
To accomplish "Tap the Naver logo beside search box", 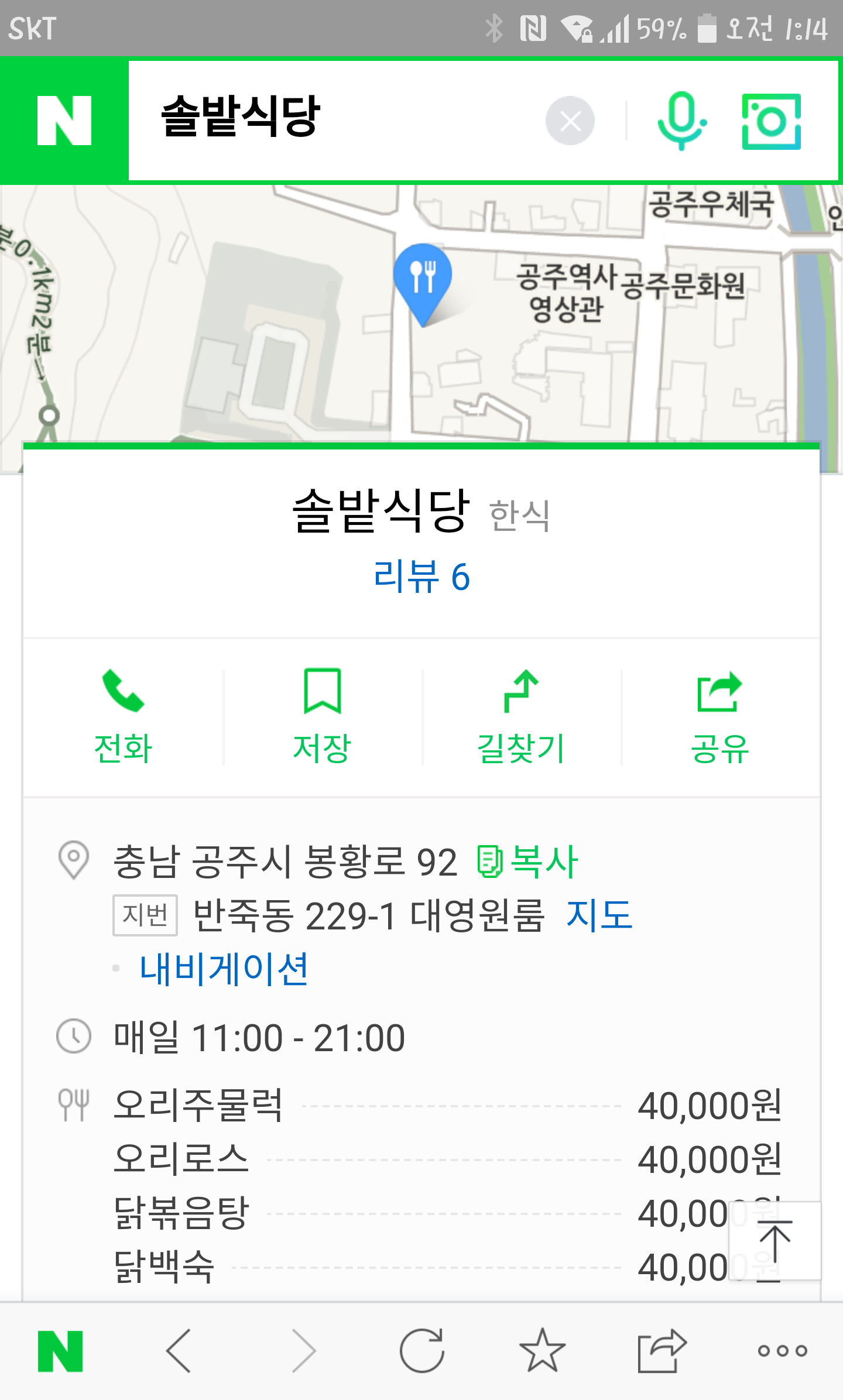I will click(64, 121).
